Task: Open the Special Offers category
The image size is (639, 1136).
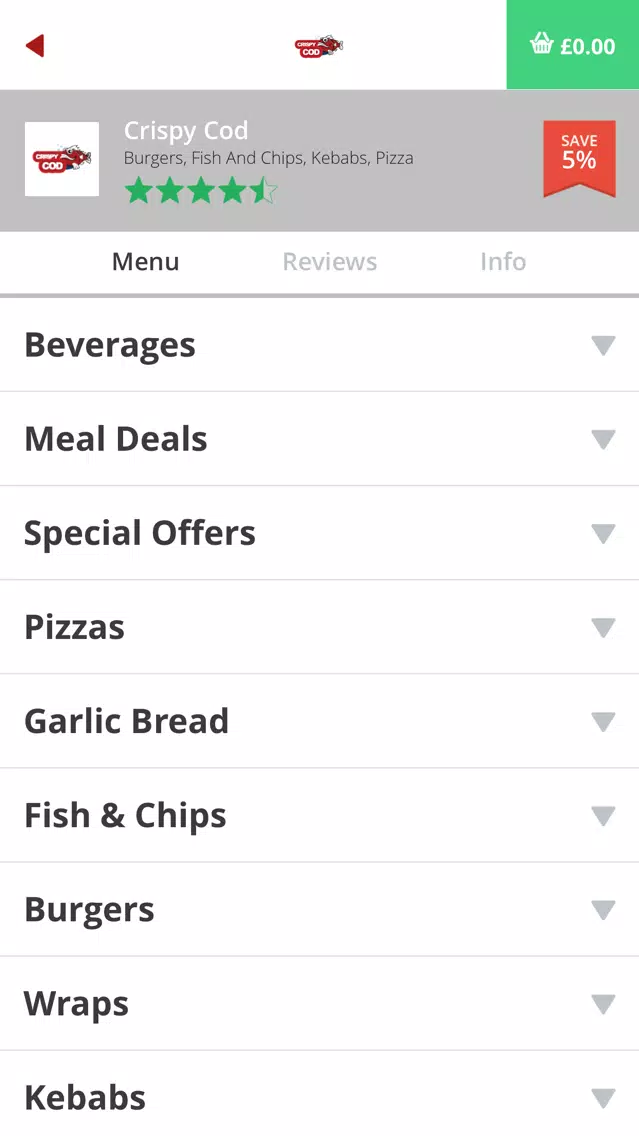Action: pos(320,533)
